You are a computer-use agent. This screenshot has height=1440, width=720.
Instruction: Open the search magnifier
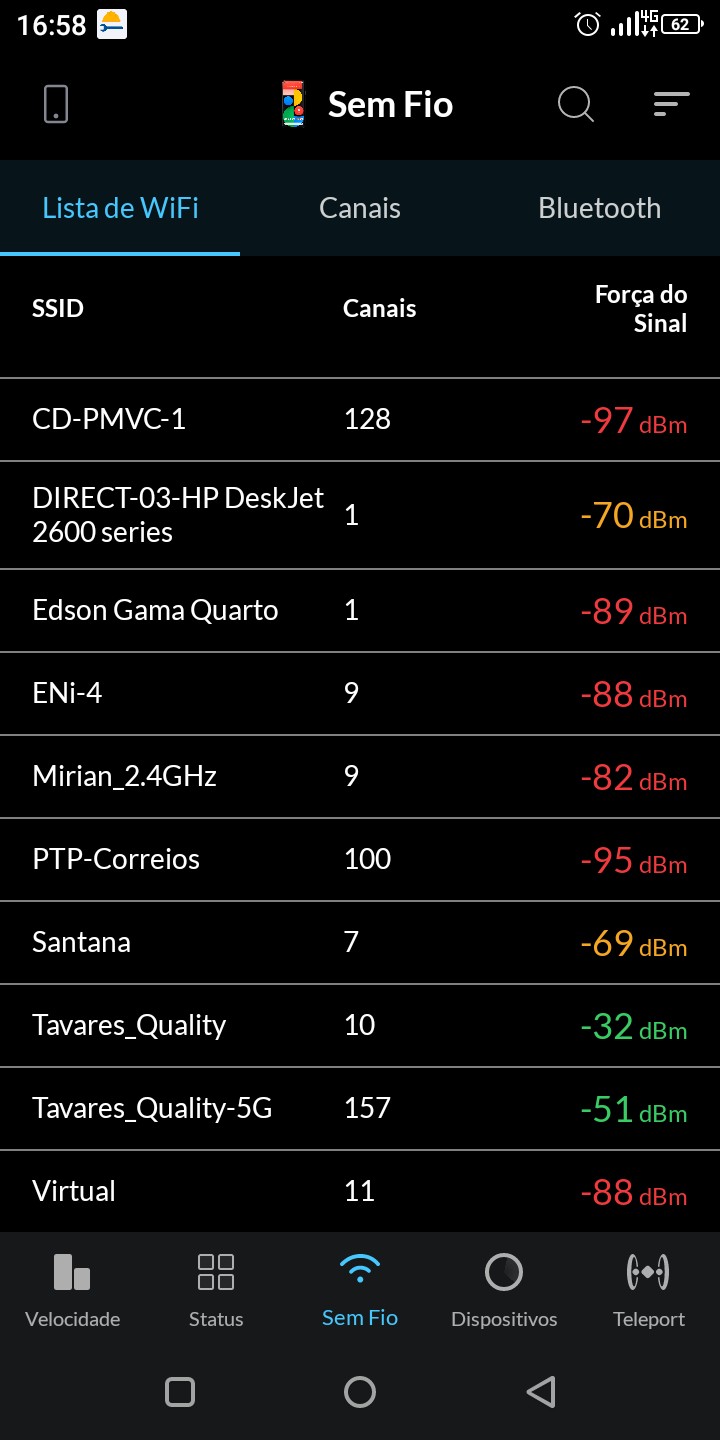click(x=575, y=104)
